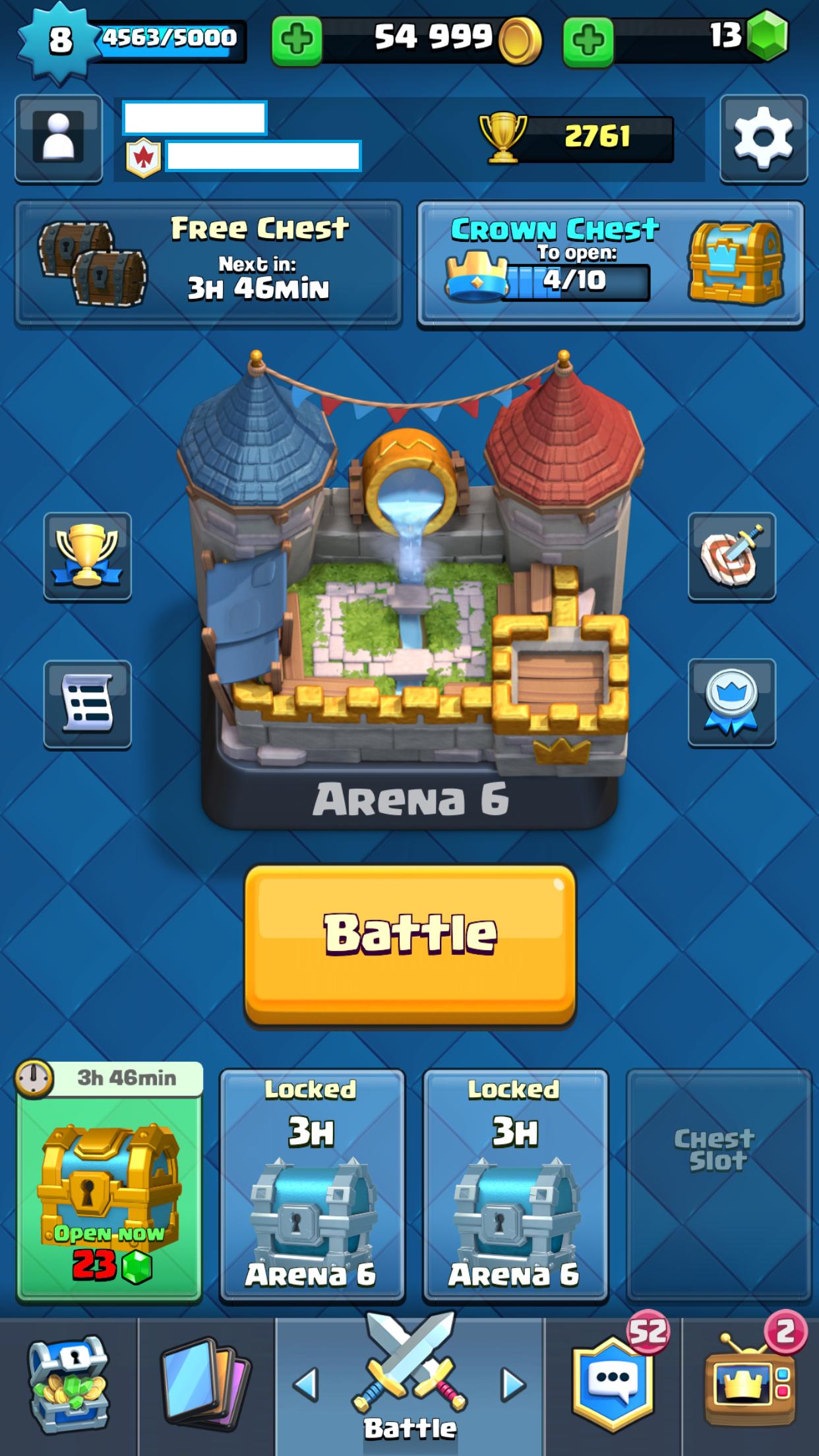Tap the Arena 6 castle image
Screen dimensions: 819x1456
click(410, 587)
